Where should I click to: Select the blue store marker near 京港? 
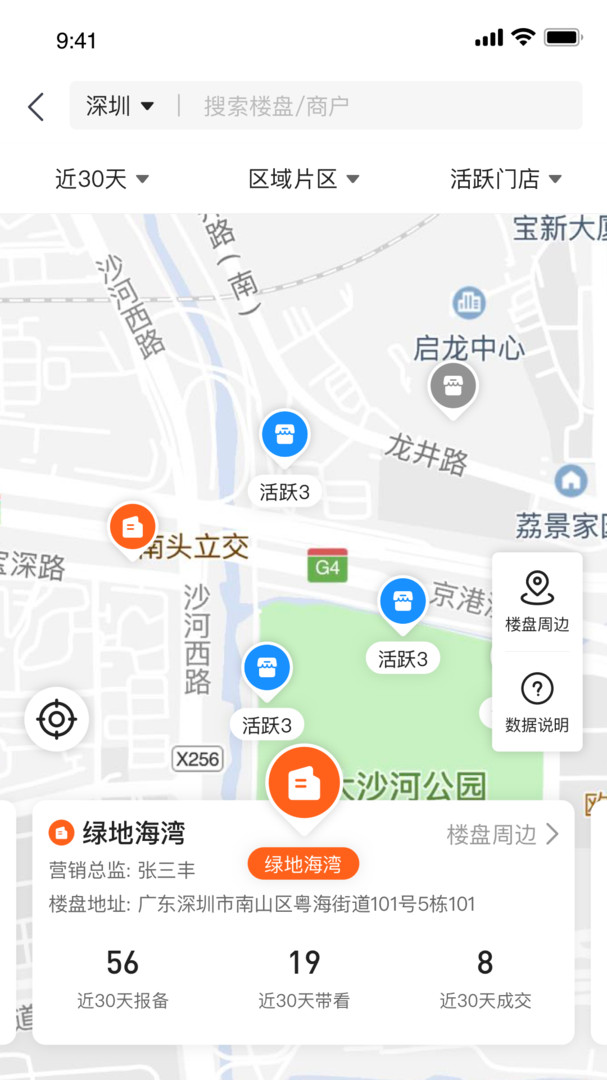click(x=403, y=603)
